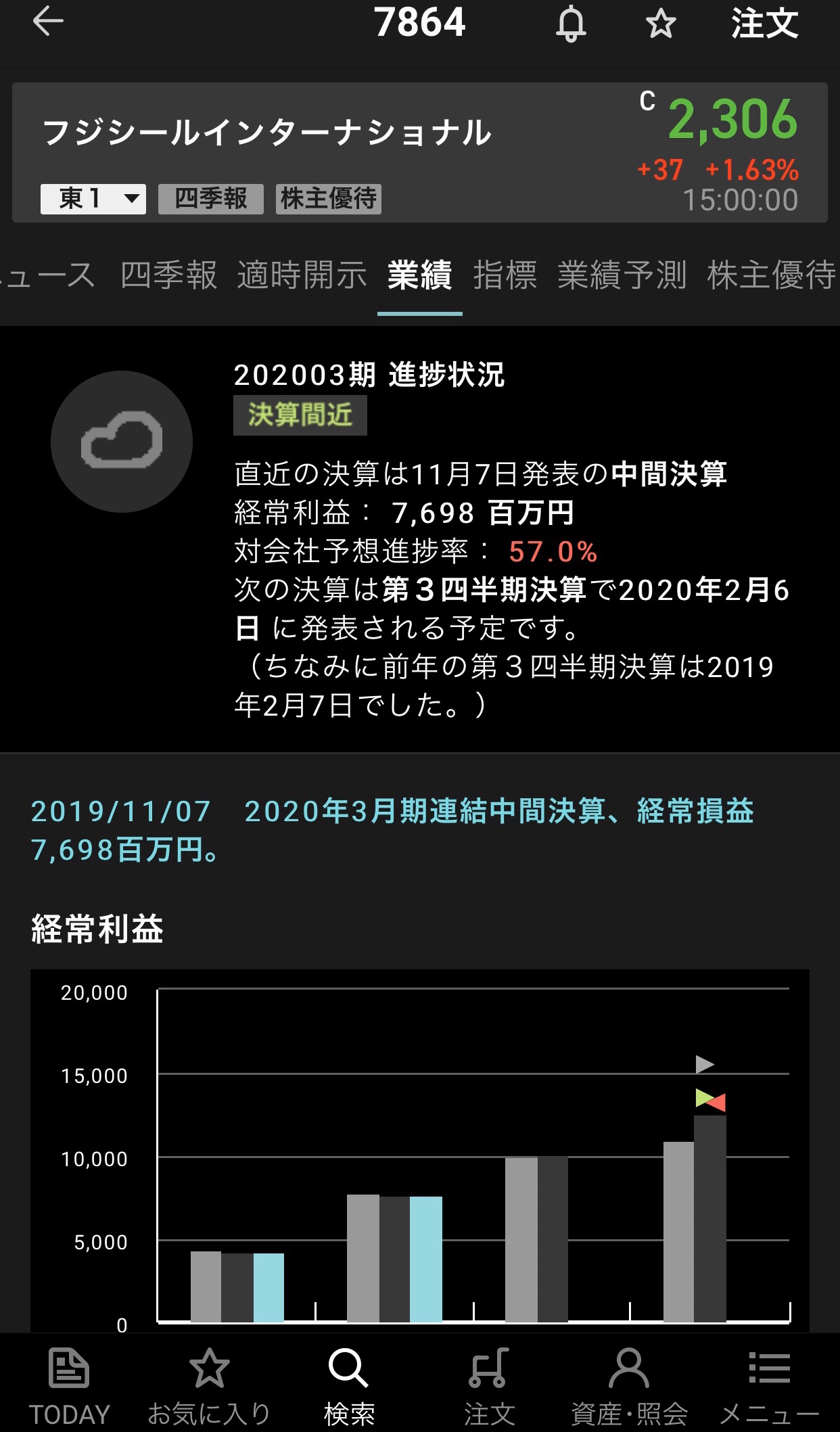Viewport: 840px width, 1432px height.
Task: Open the メニュー in bottom navigation
Action: coord(769,1385)
